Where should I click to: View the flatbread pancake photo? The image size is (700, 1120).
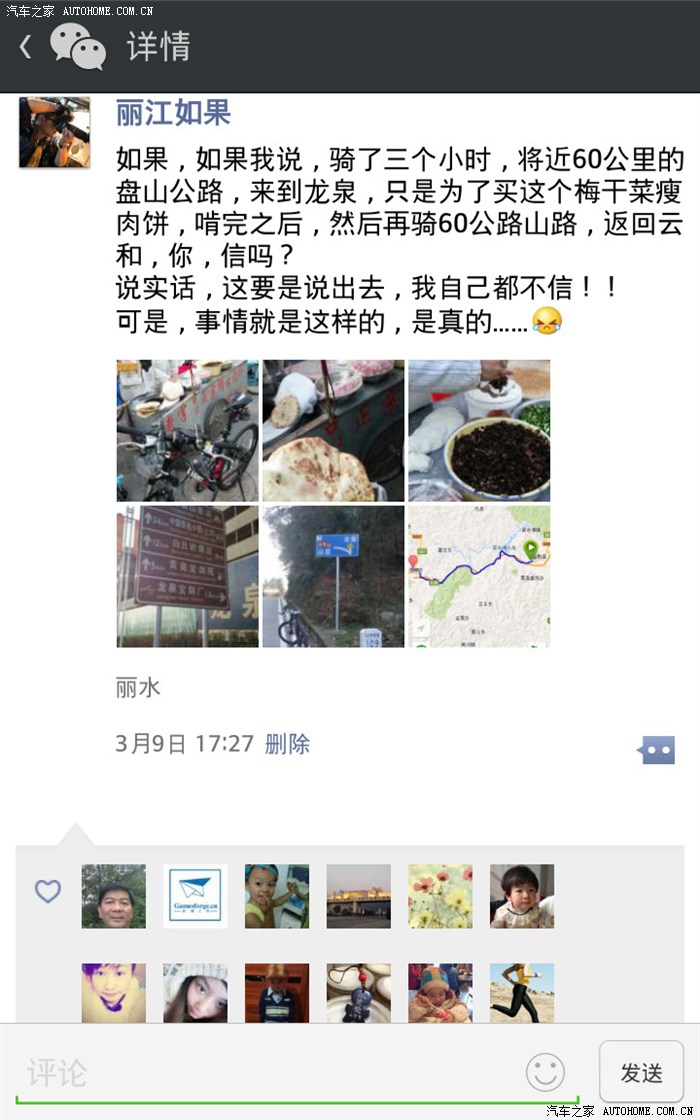pyautogui.click(x=333, y=430)
